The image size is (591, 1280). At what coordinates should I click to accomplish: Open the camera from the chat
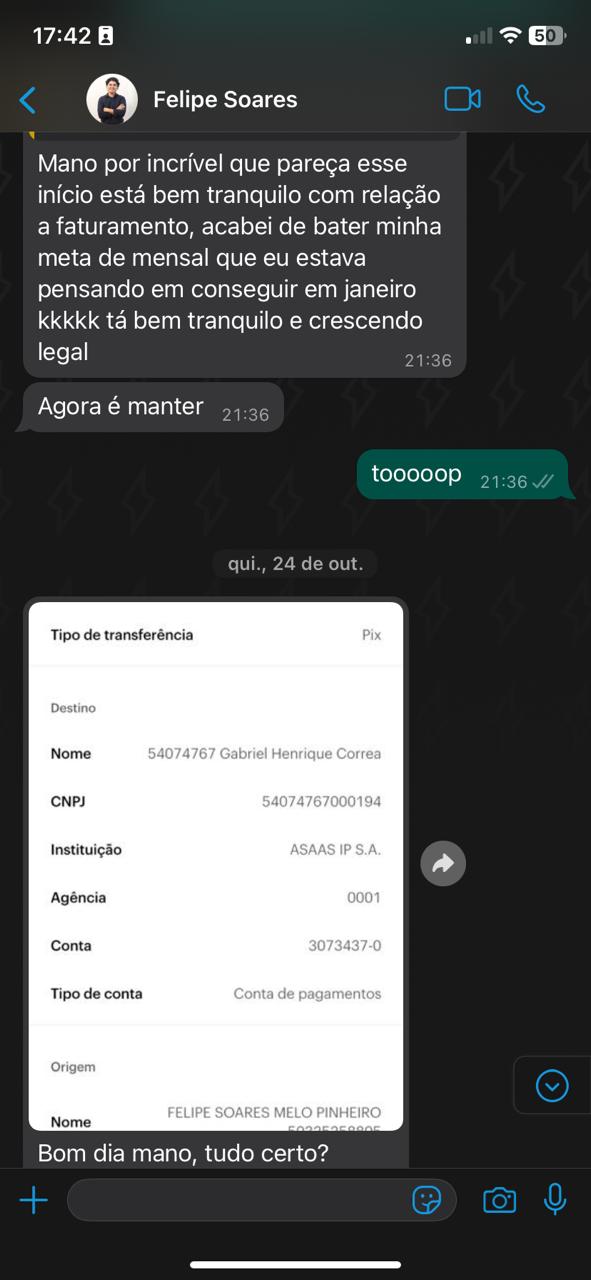499,1200
